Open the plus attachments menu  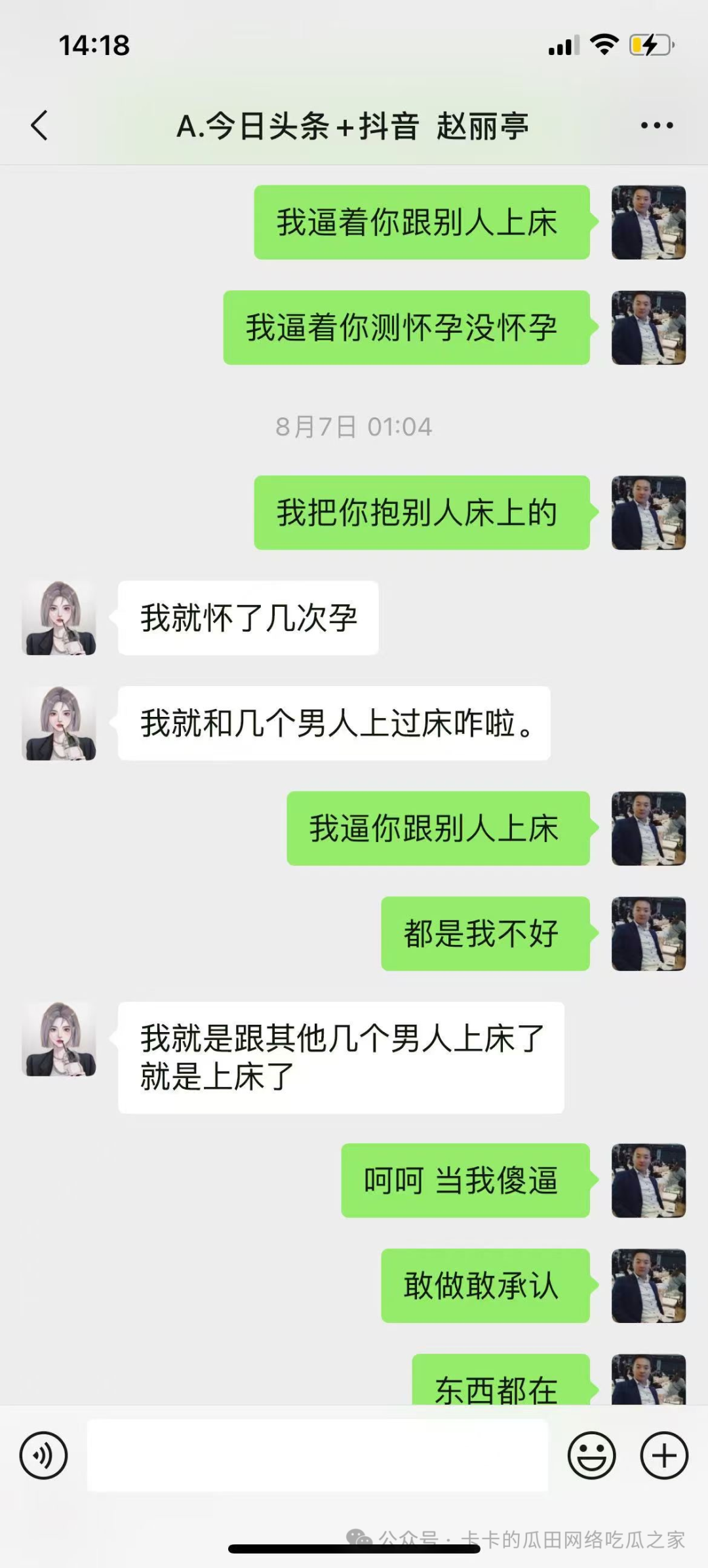pyautogui.click(x=663, y=1455)
